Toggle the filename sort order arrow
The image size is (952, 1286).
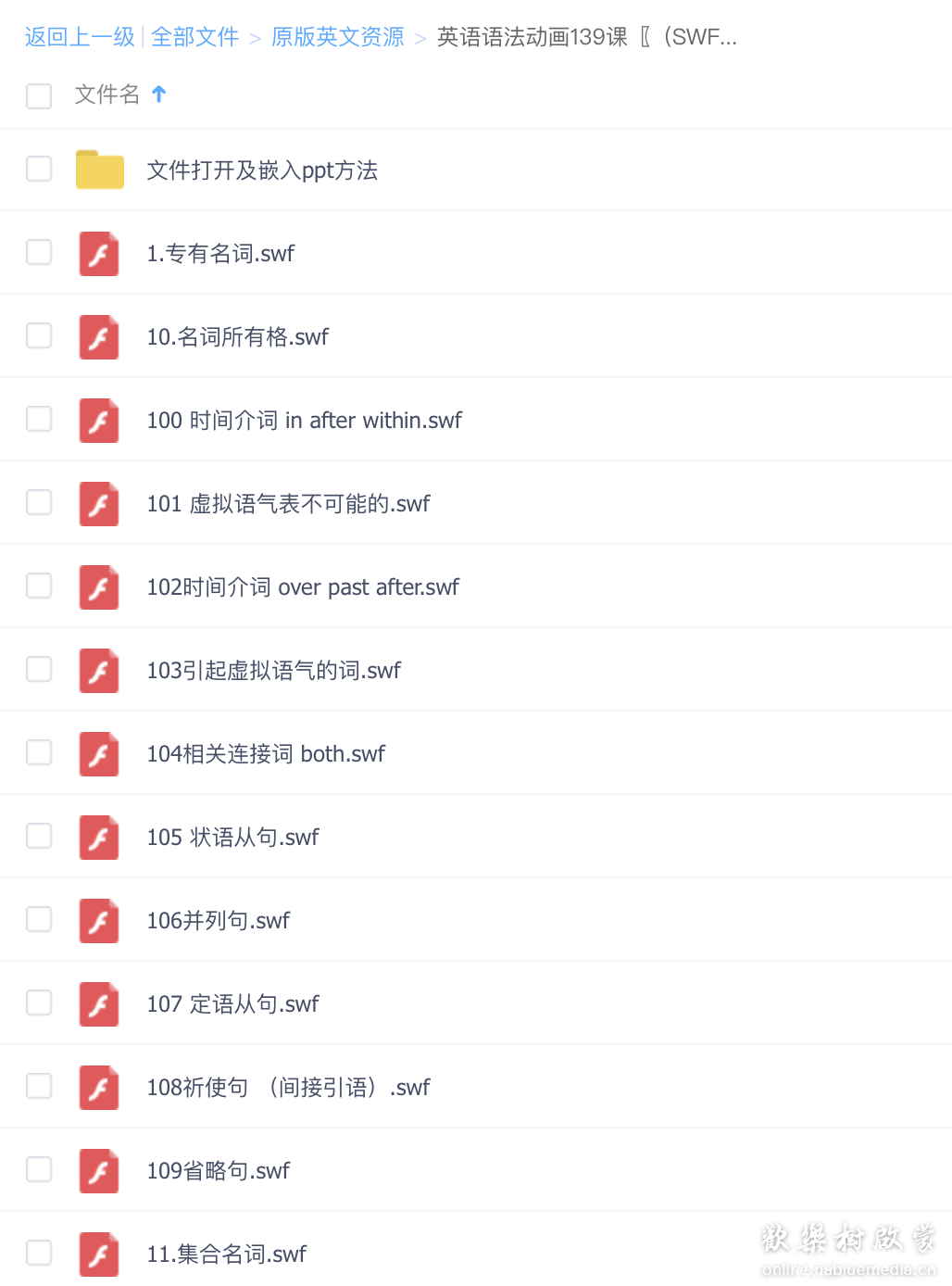tap(159, 95)
